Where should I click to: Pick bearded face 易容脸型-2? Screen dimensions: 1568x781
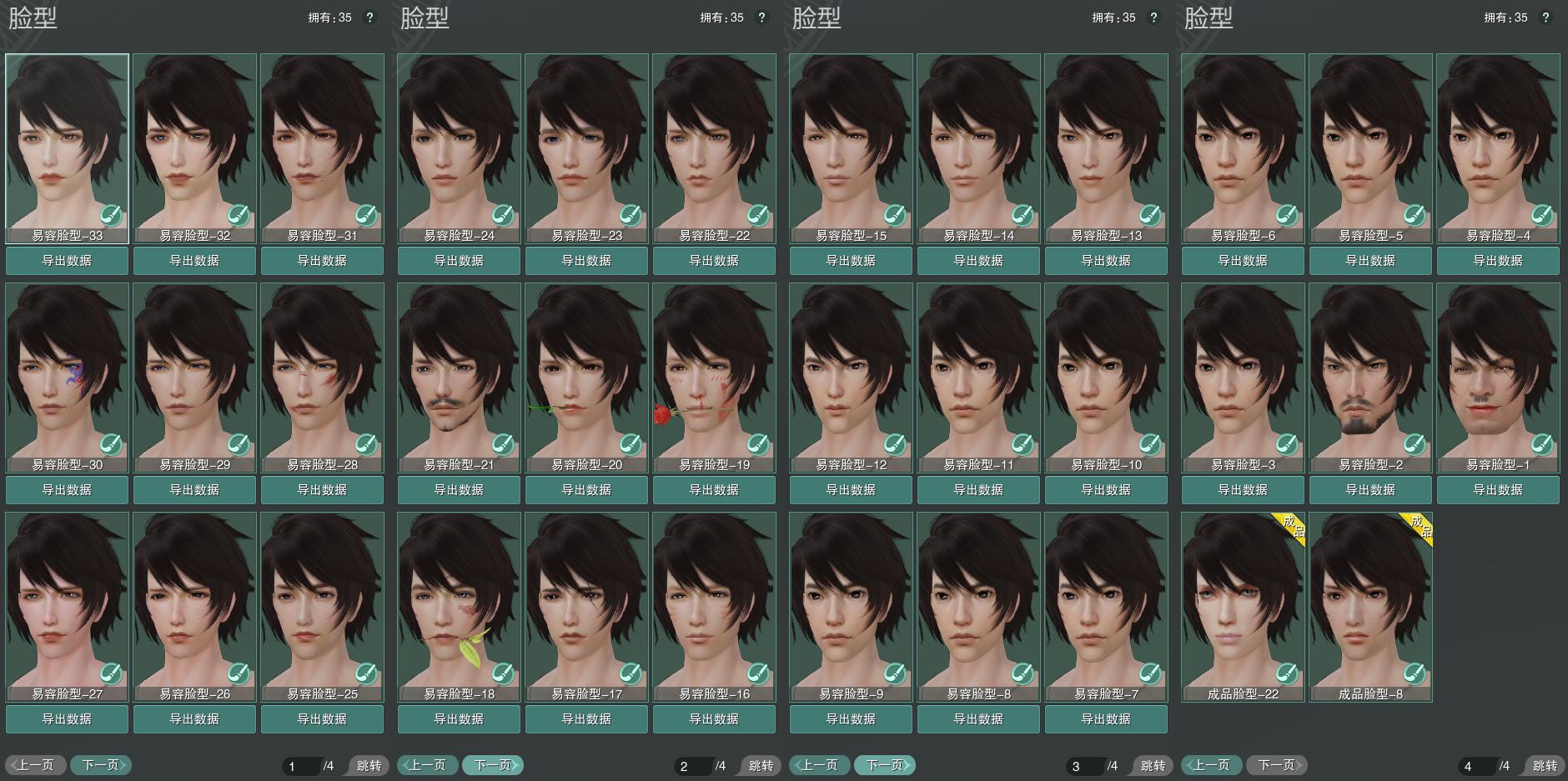click(x=1370, y=371)
